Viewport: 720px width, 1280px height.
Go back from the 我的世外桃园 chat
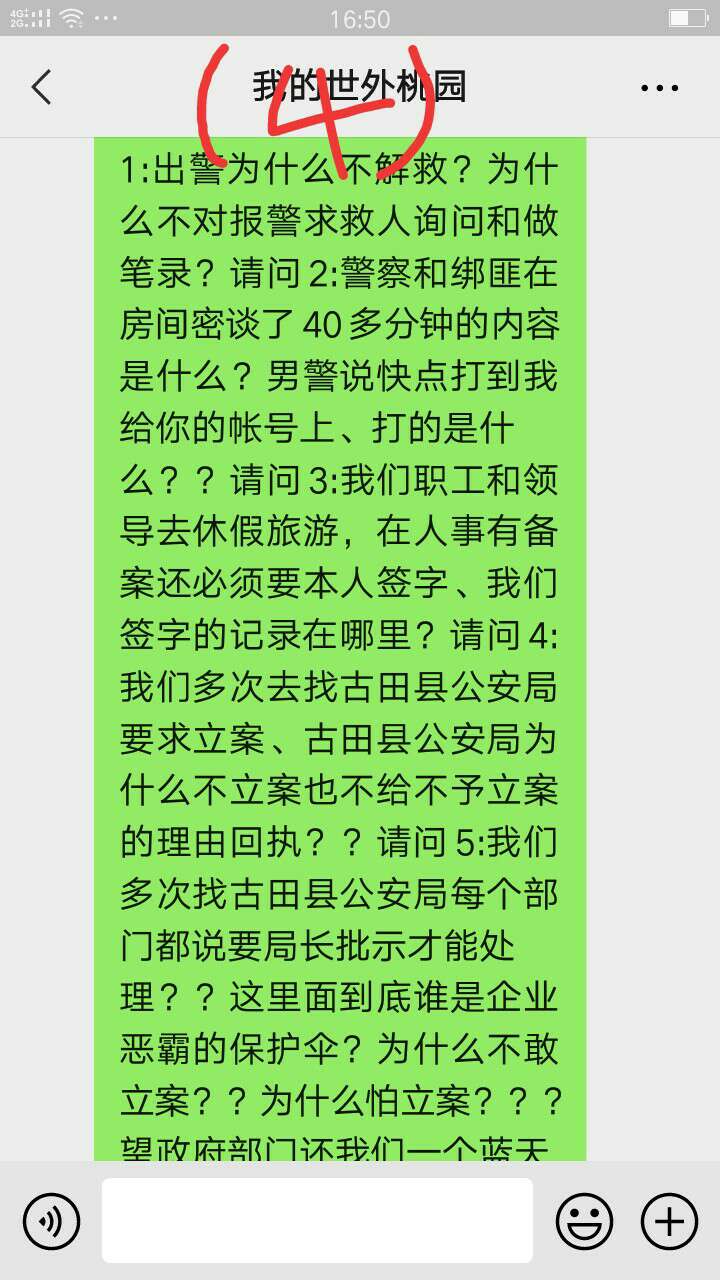point(41,88)
